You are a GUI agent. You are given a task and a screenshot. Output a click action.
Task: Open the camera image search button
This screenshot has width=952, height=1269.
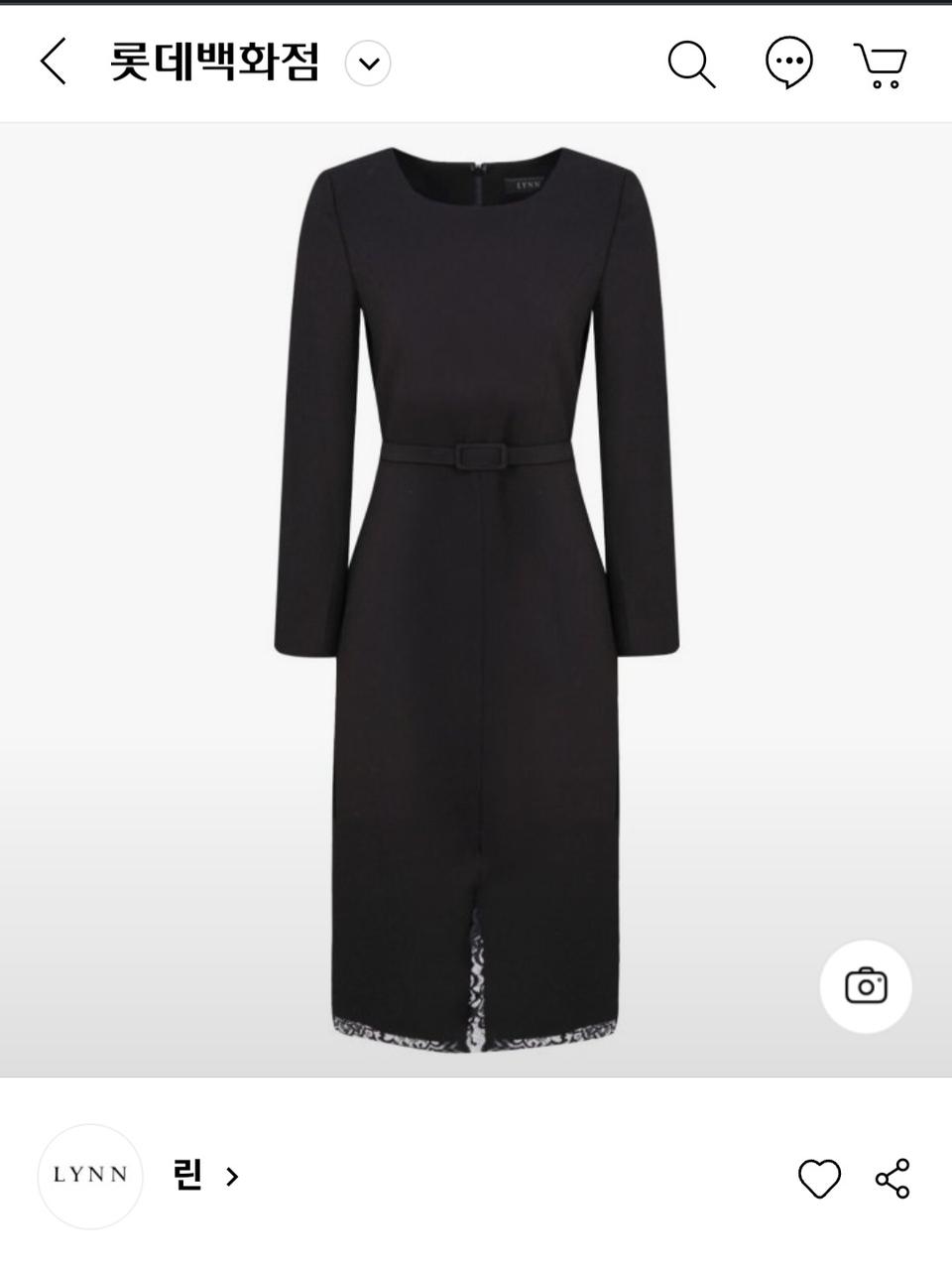(865, 985)
